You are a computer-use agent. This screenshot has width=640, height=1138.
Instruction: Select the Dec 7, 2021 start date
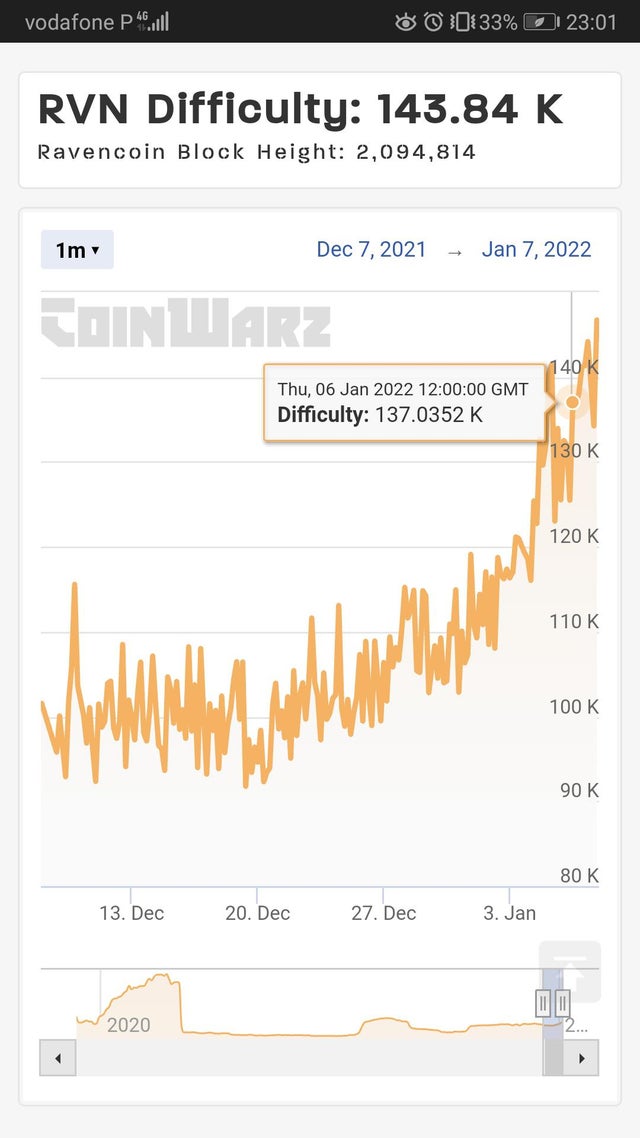tap(371, 250)
